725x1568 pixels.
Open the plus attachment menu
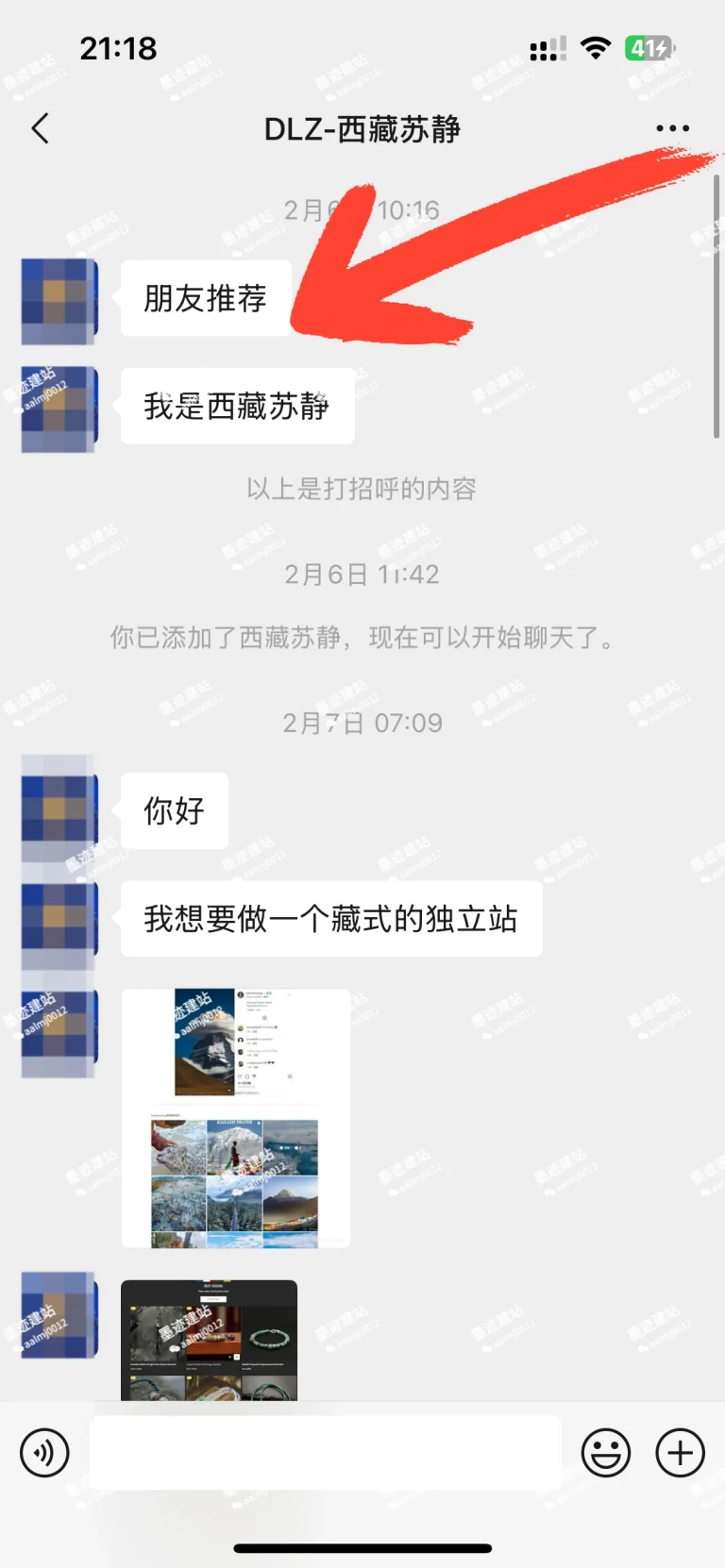pos(680,1452)
